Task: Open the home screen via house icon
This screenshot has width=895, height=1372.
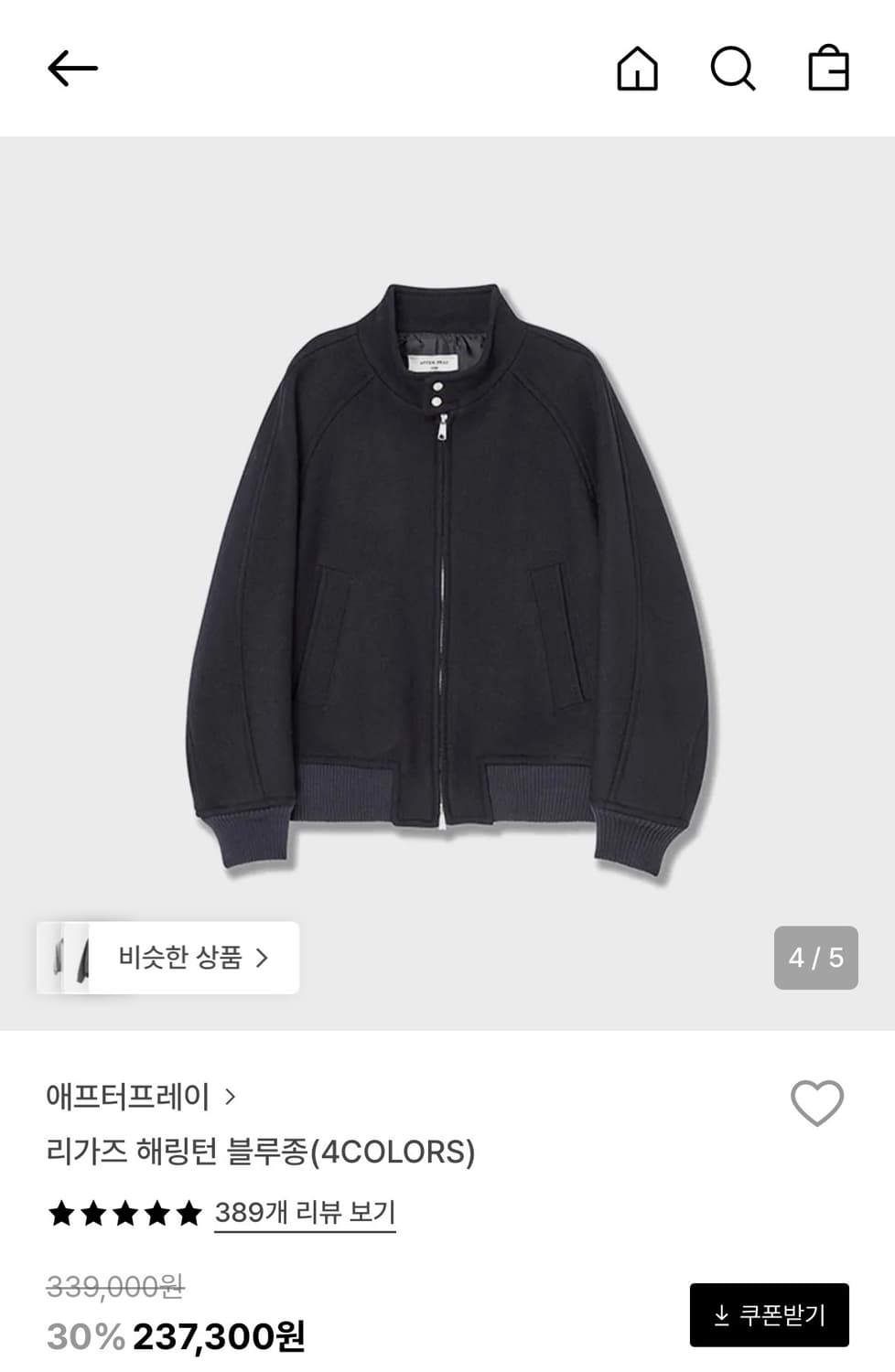Action: [x=639, y=68]
